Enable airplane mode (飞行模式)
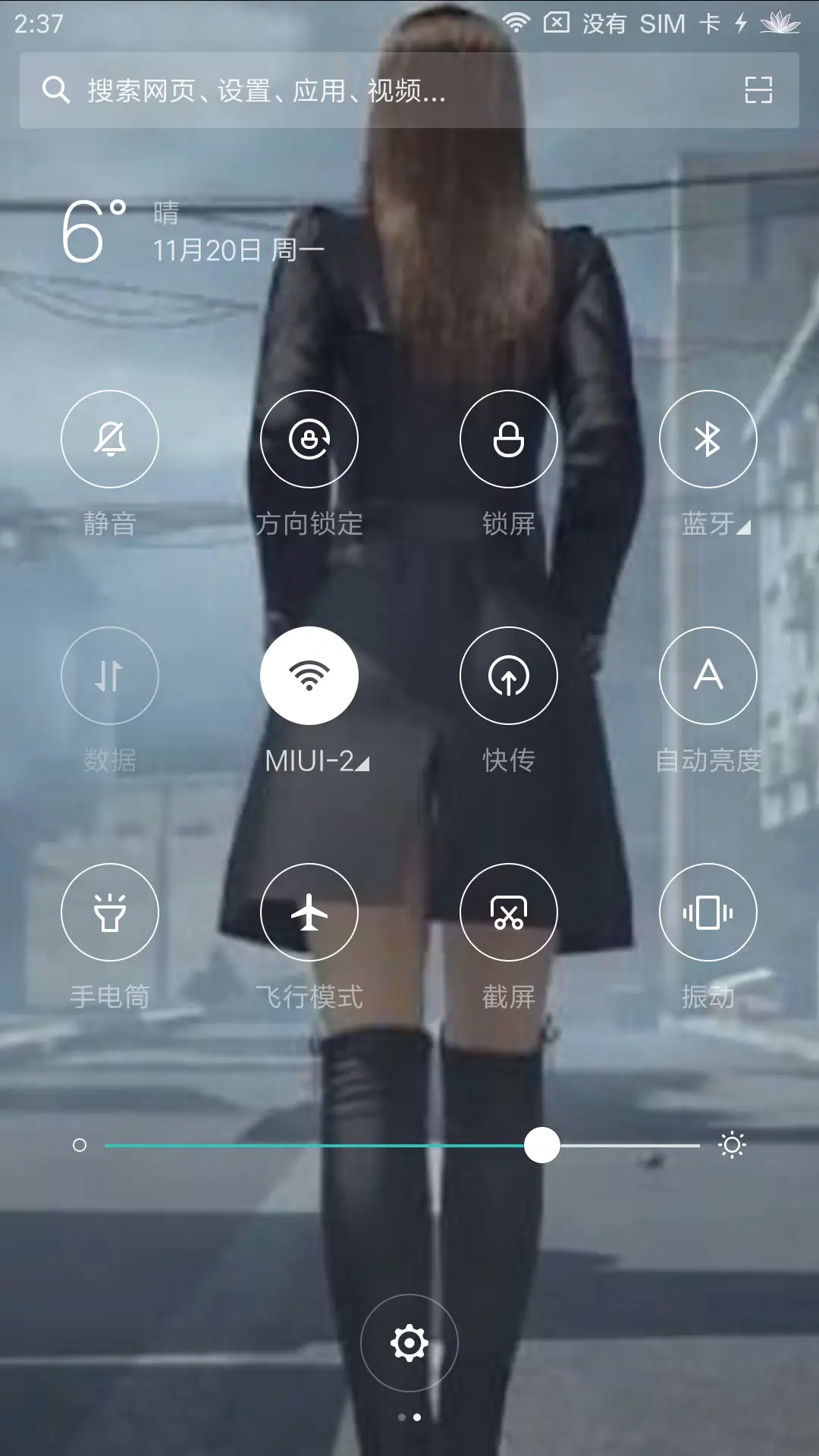 (309, 912)
